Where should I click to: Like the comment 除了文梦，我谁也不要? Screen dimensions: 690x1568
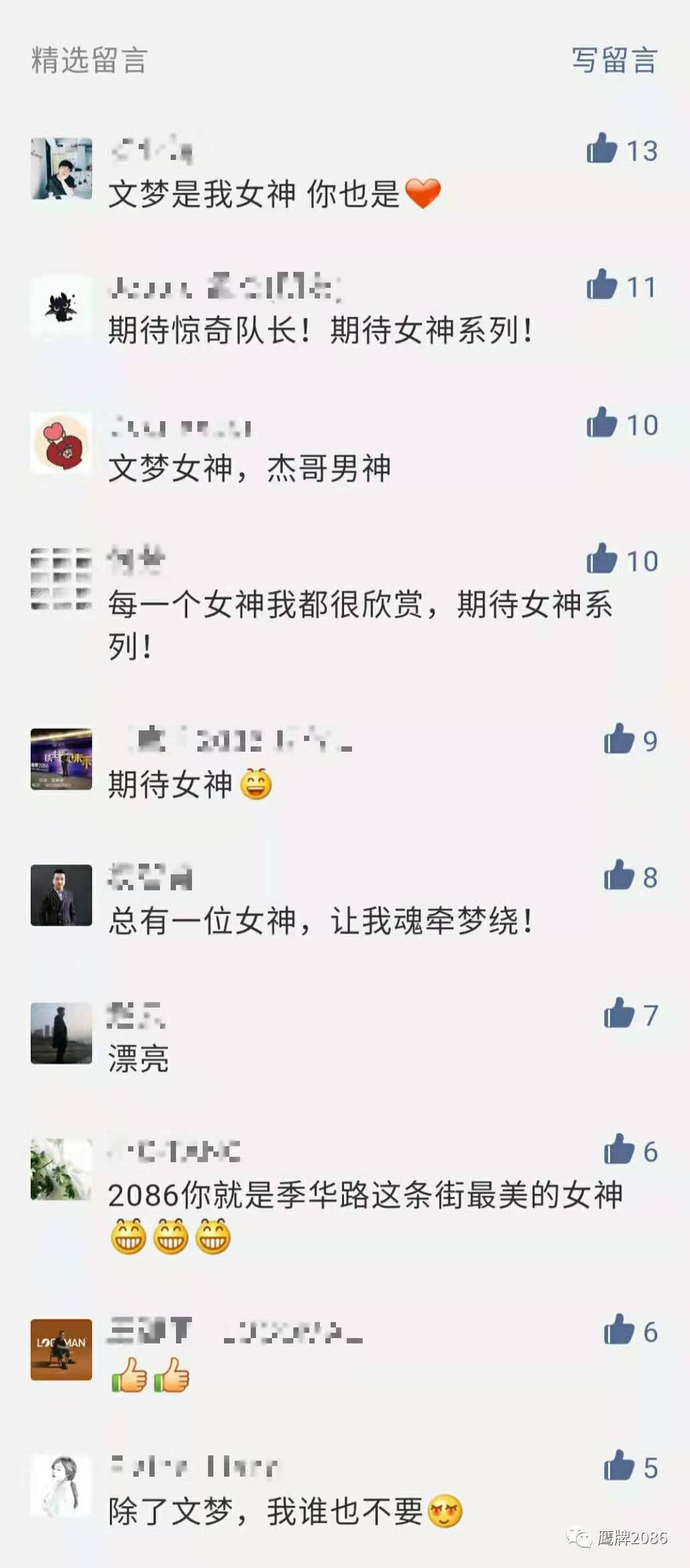point(619,1466)
